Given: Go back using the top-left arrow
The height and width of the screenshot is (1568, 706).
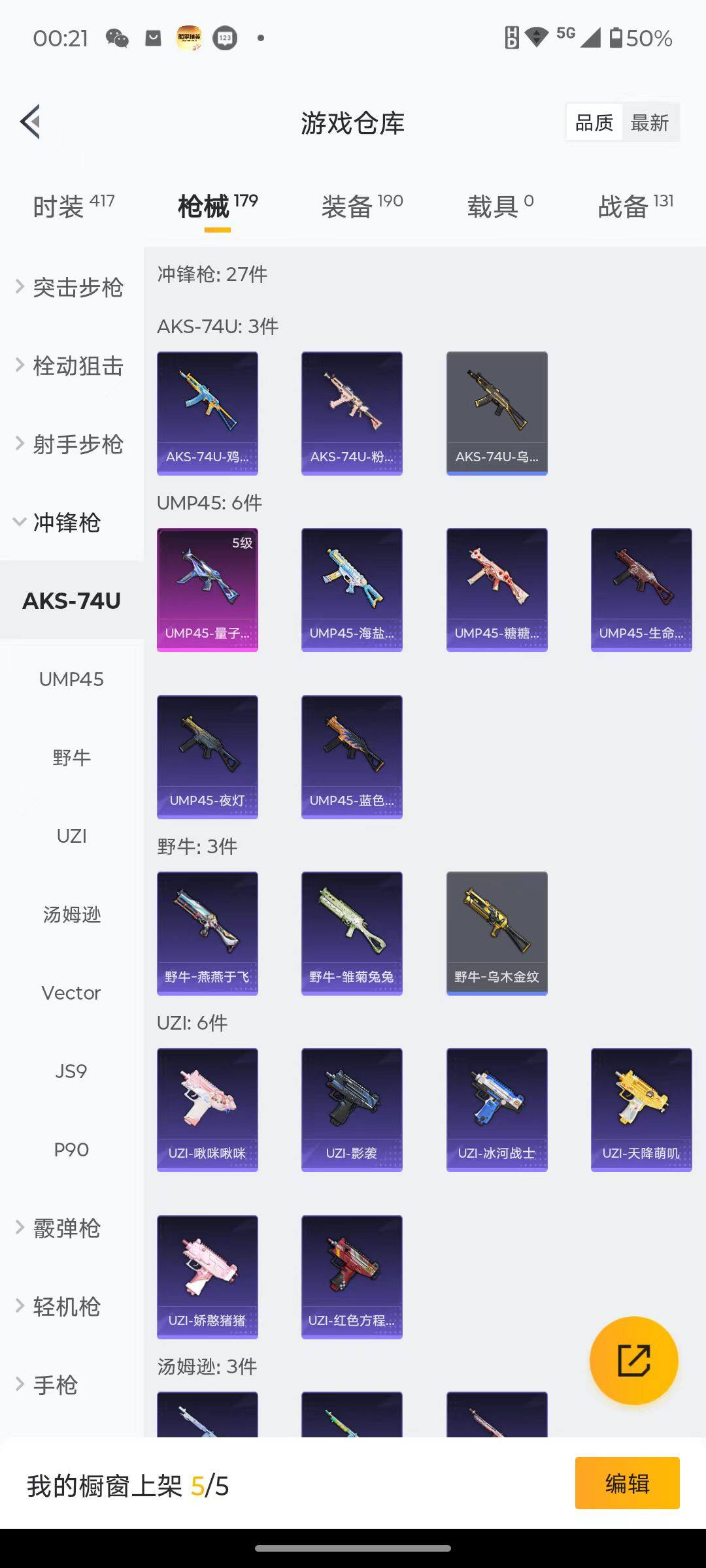Looking at the screenshot, I should pyautogui.click(x=31, y=122).
